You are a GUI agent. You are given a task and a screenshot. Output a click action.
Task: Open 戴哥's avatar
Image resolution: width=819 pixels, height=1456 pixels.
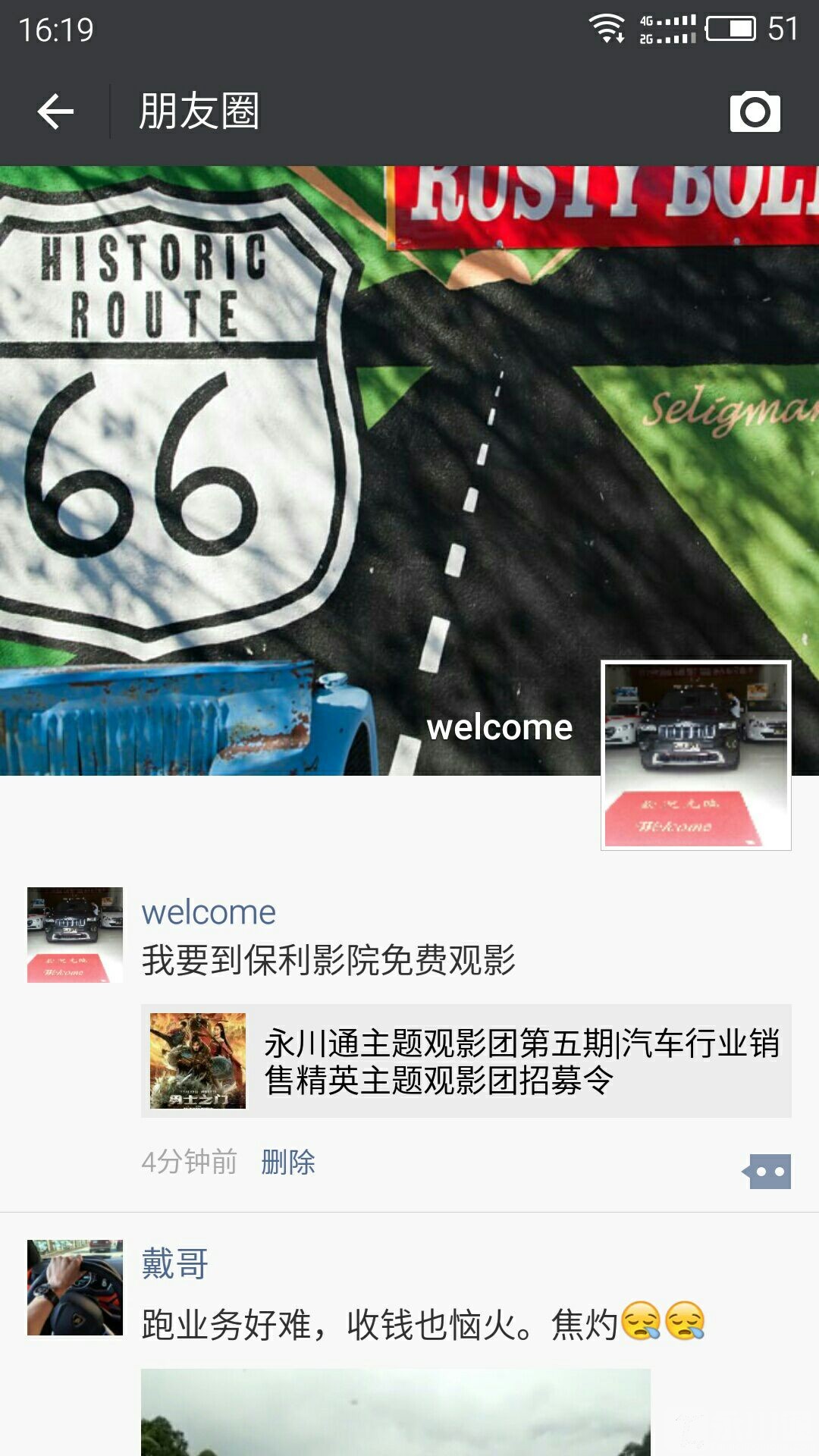74,1287
